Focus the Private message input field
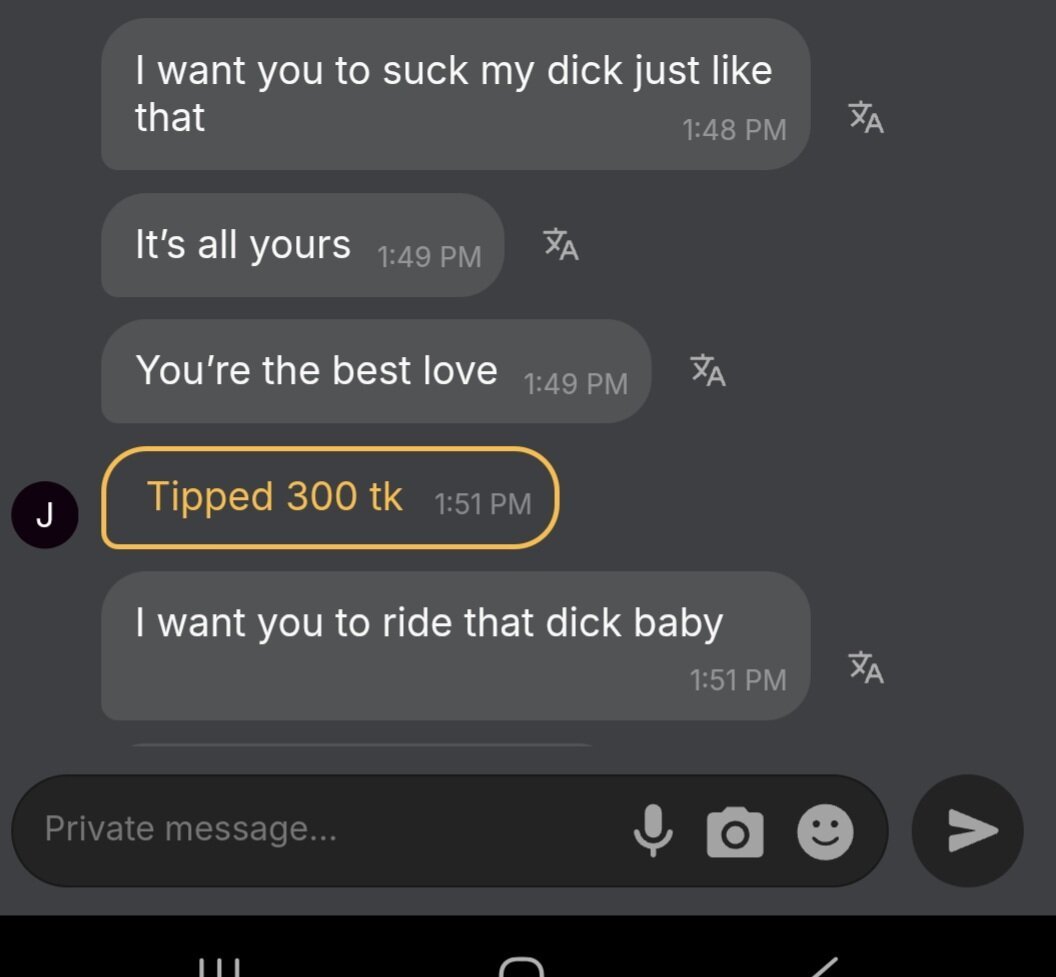Screen dimensions: 1056x977 click(x=320, y=829)
